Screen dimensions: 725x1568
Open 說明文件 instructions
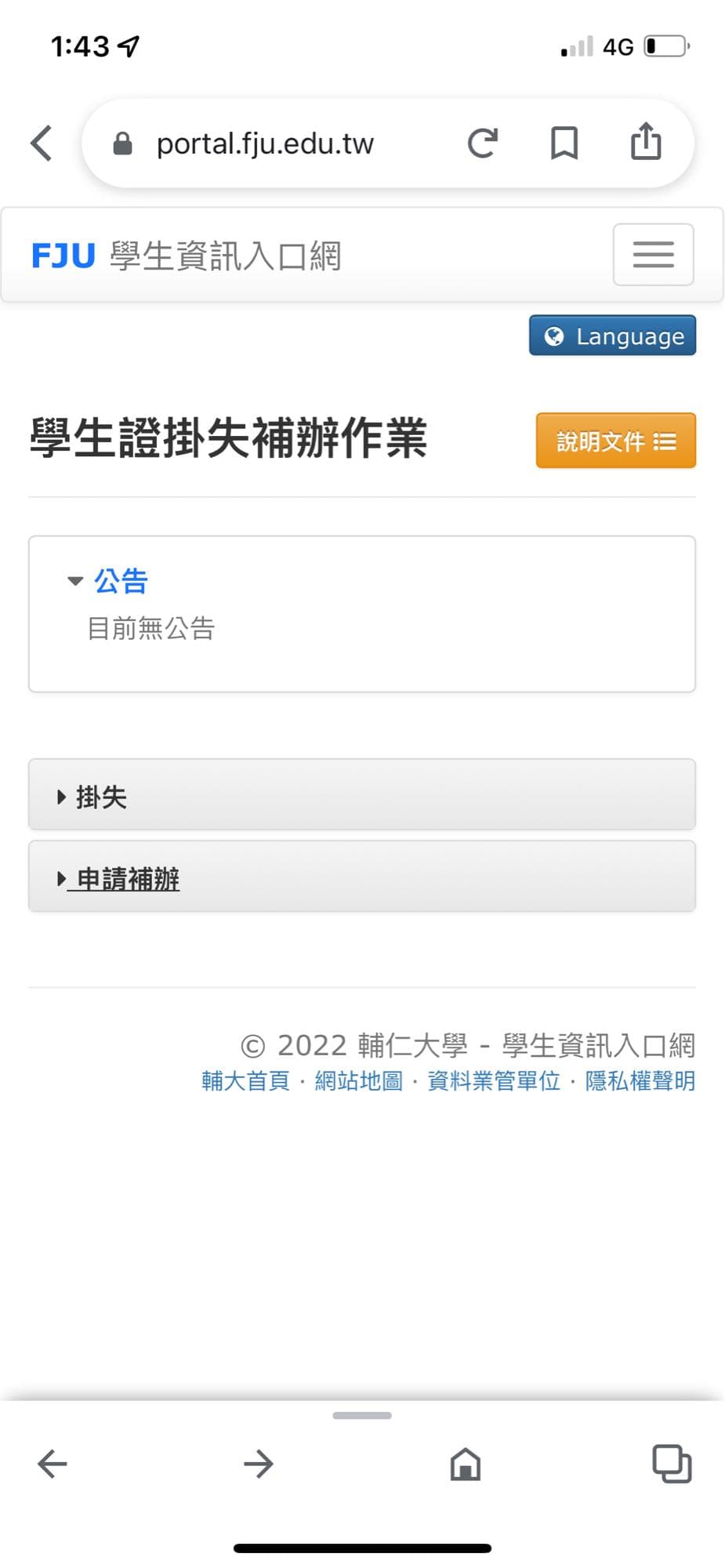[x=615, y=441]
